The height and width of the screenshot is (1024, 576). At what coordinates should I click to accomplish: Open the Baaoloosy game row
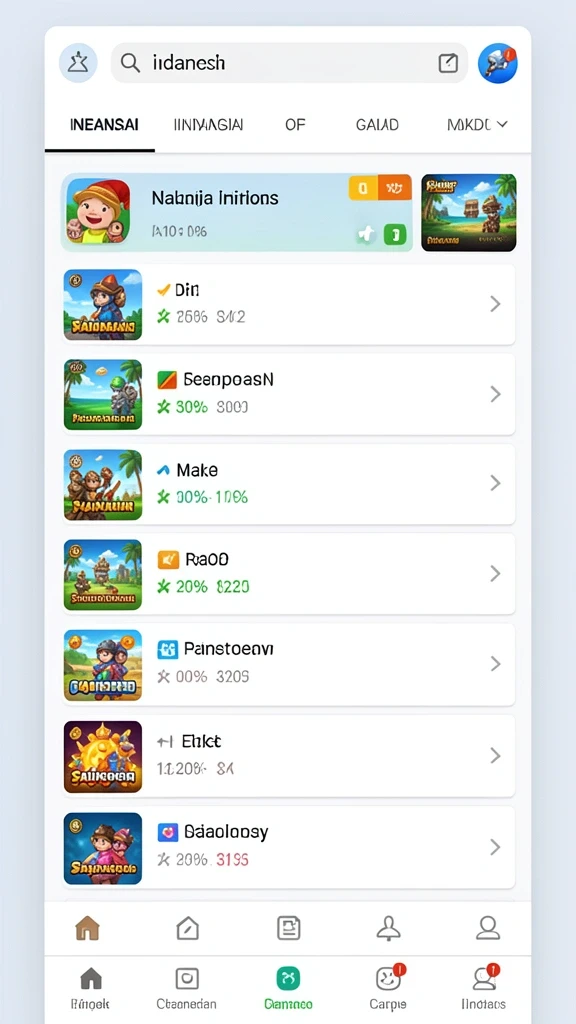pos(289,848)
